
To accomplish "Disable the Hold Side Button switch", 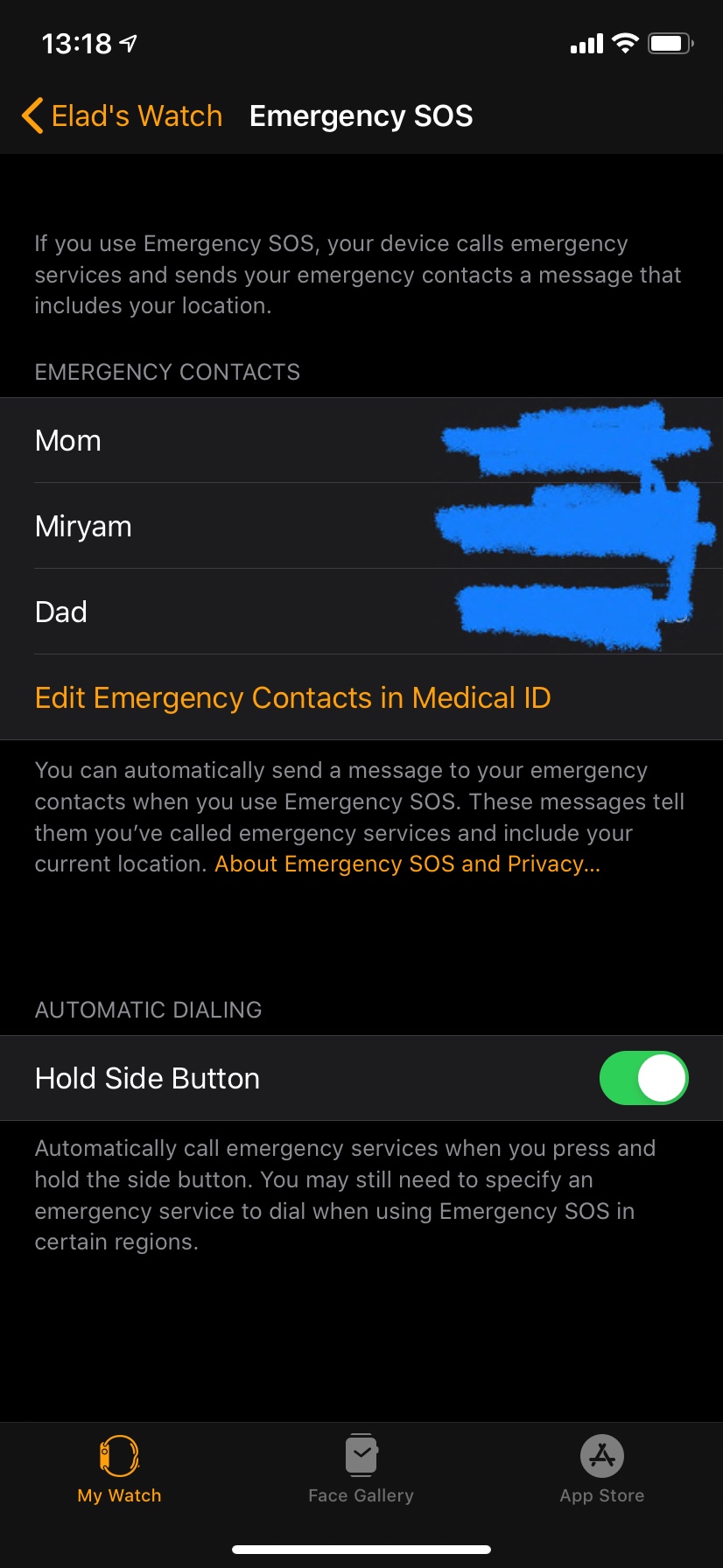I will [x=643, y=1078].
